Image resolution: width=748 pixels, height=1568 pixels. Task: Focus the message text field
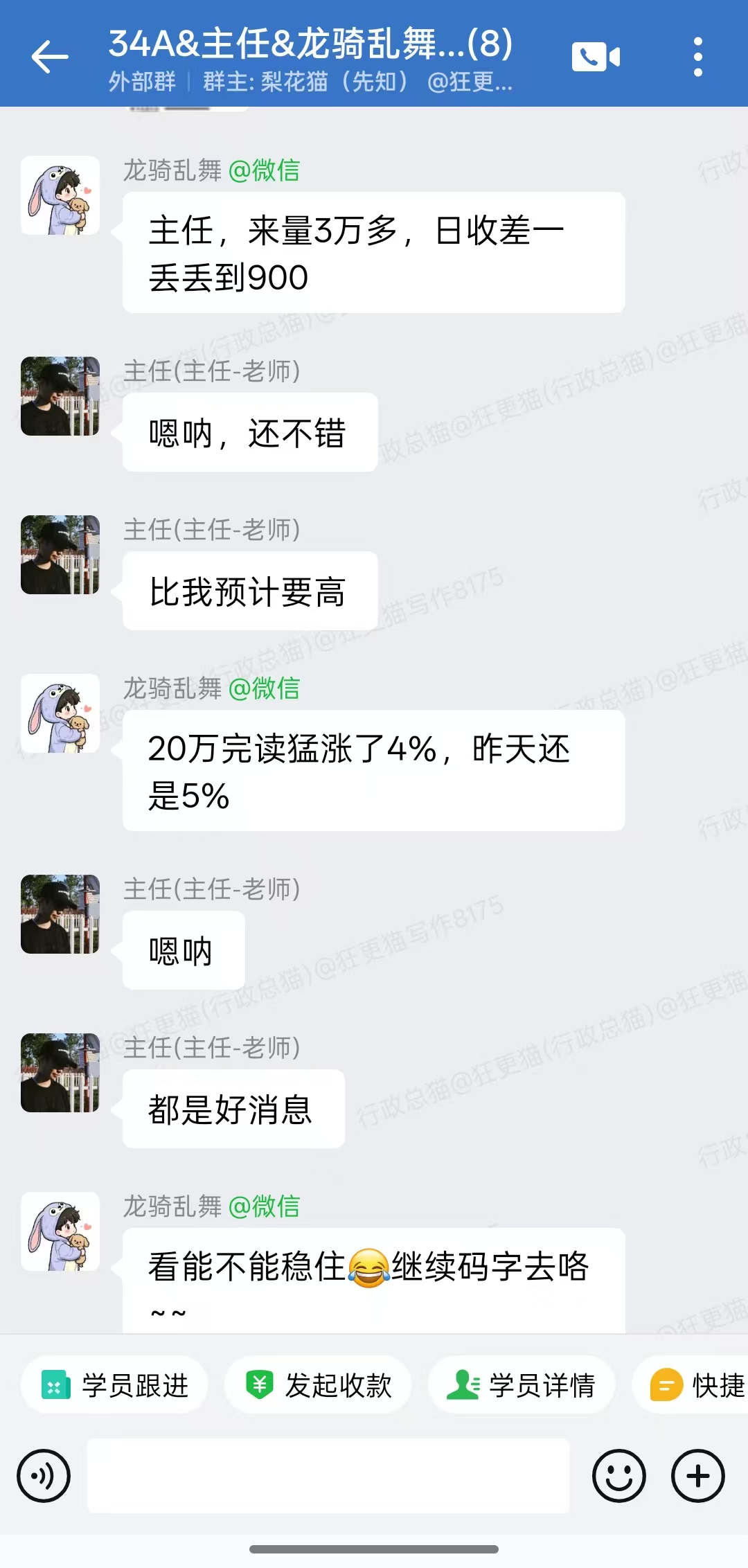(x=328, y=1476)
